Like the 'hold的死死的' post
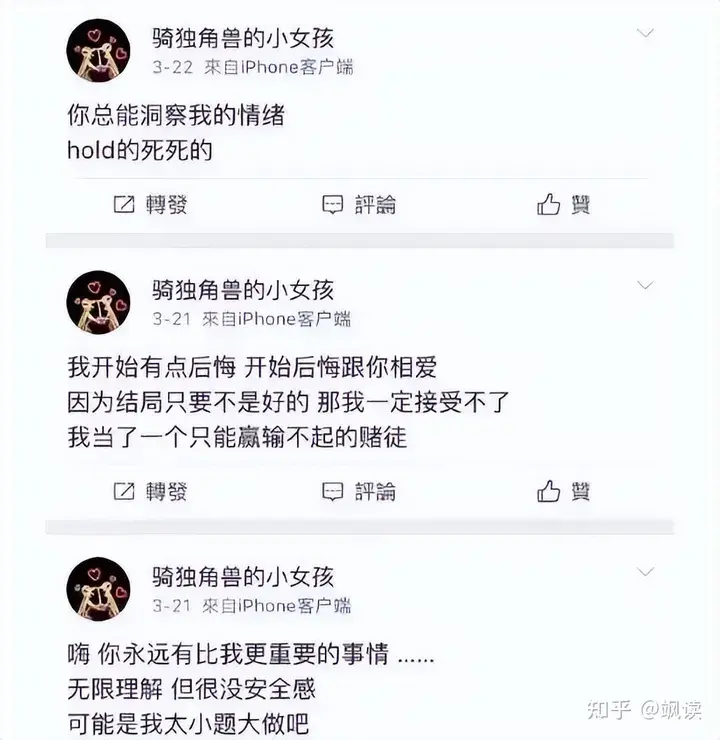This screenshot has height=740, width=720. [x=563, y=205]
